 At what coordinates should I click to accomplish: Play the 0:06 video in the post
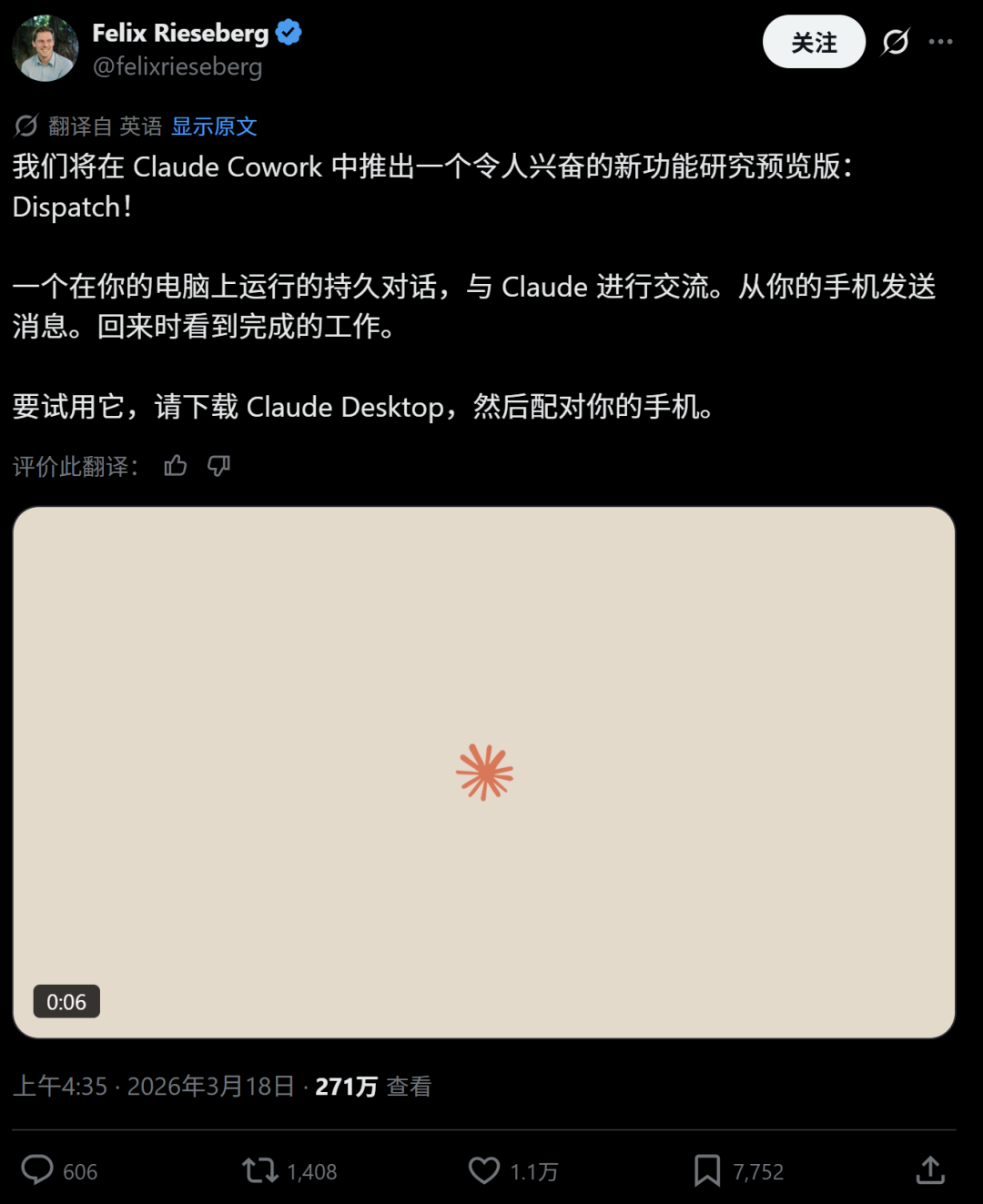click(484, 772)
